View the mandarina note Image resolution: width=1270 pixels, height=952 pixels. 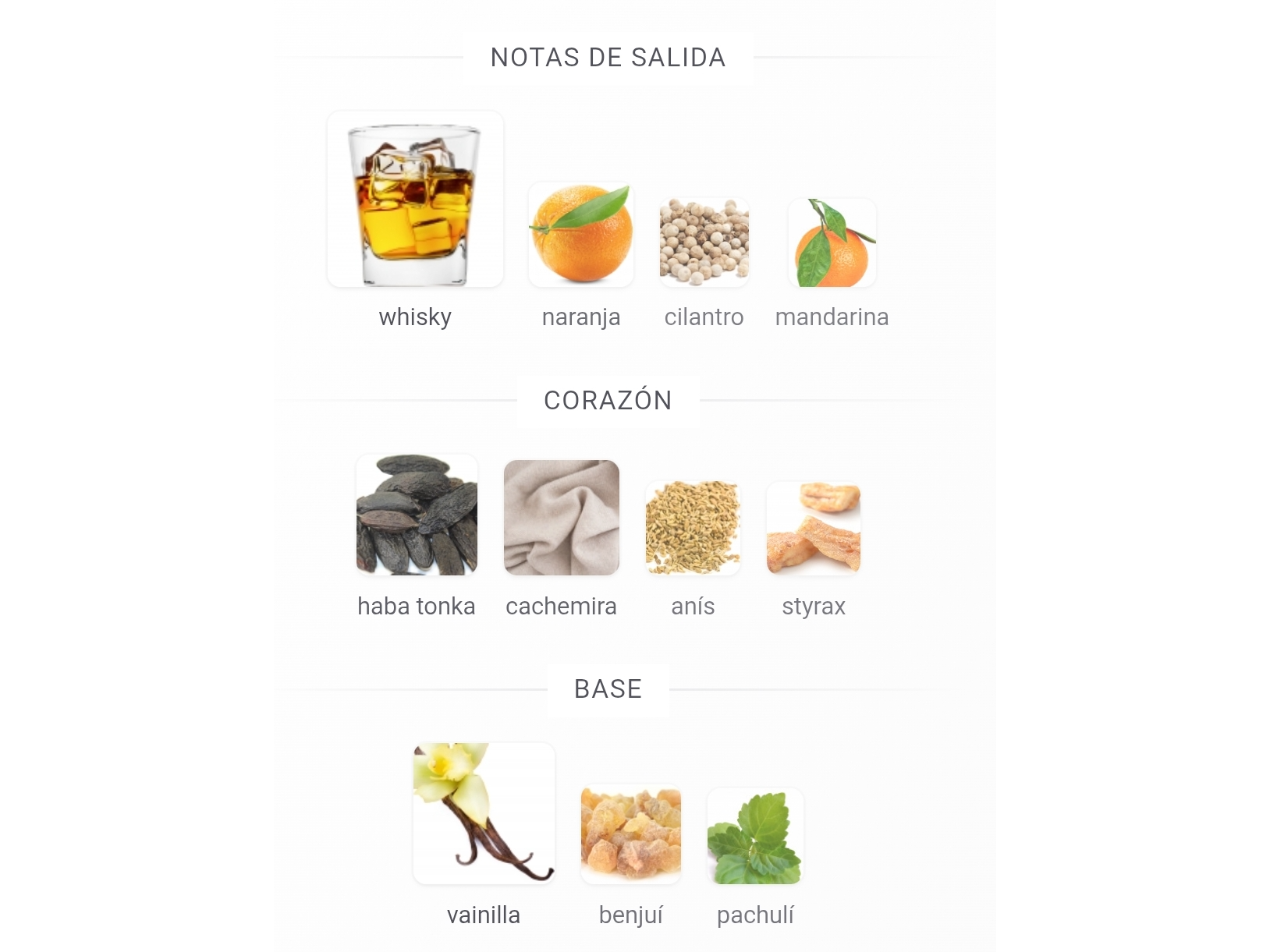tap(832, 243)
